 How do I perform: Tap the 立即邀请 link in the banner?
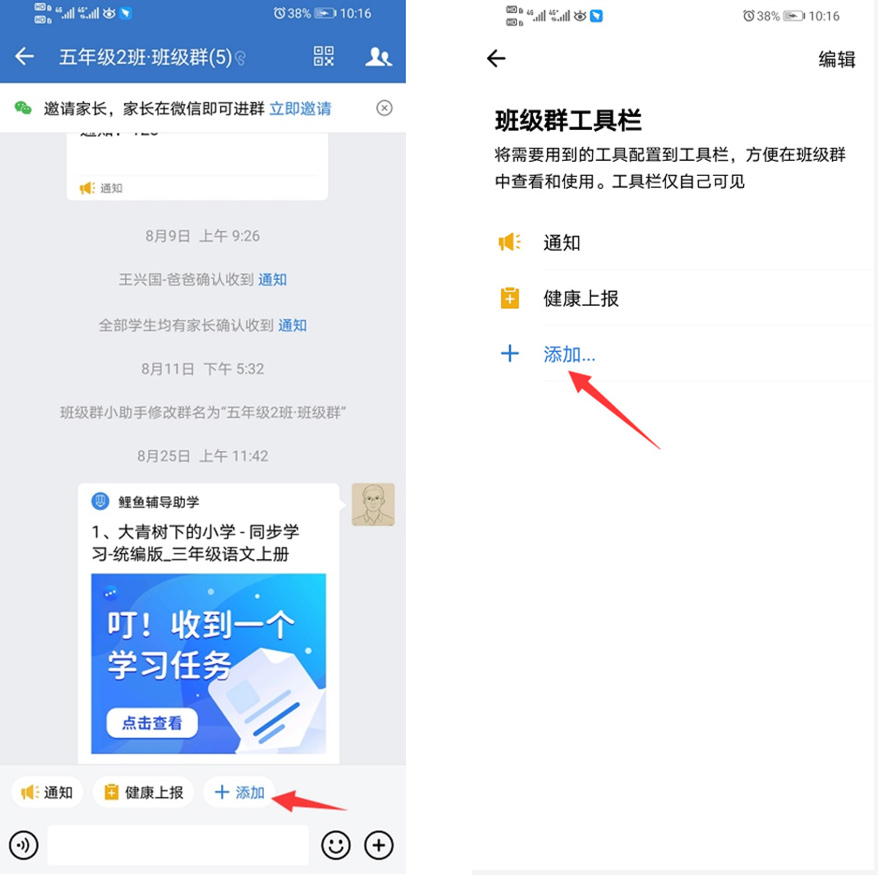[300, 108]
